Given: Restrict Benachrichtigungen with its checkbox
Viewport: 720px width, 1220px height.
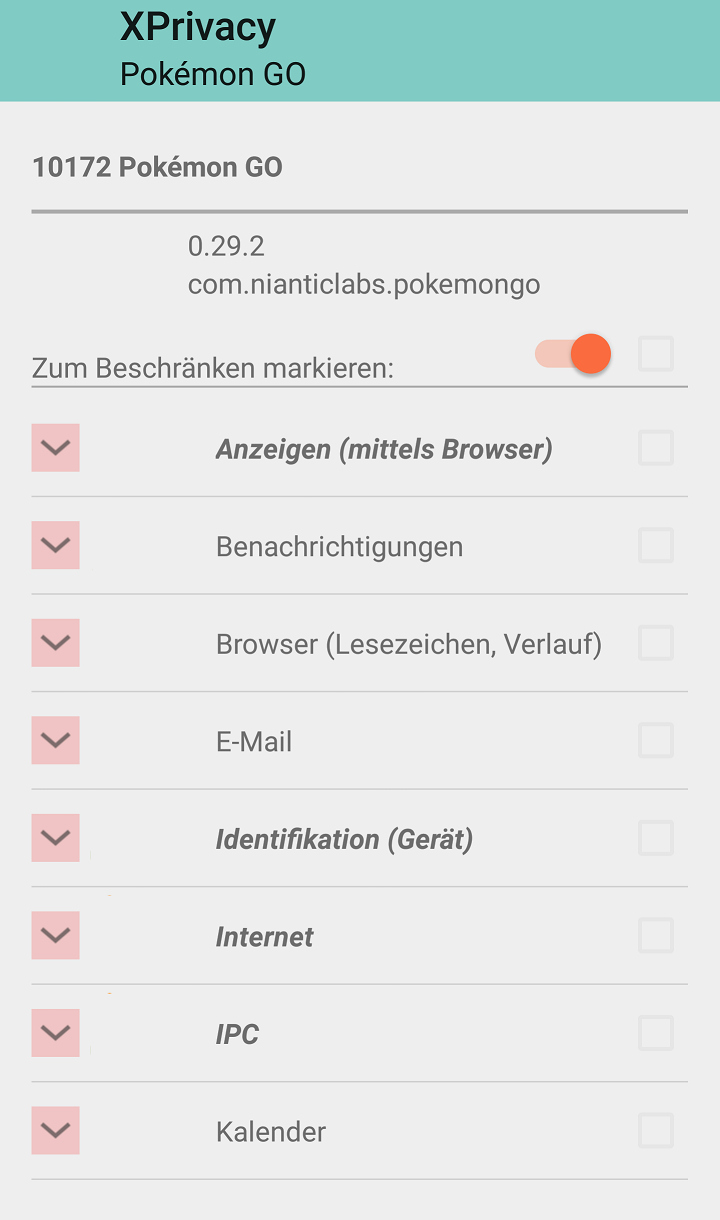Looking at the screenshot, I should pos(656,545).
